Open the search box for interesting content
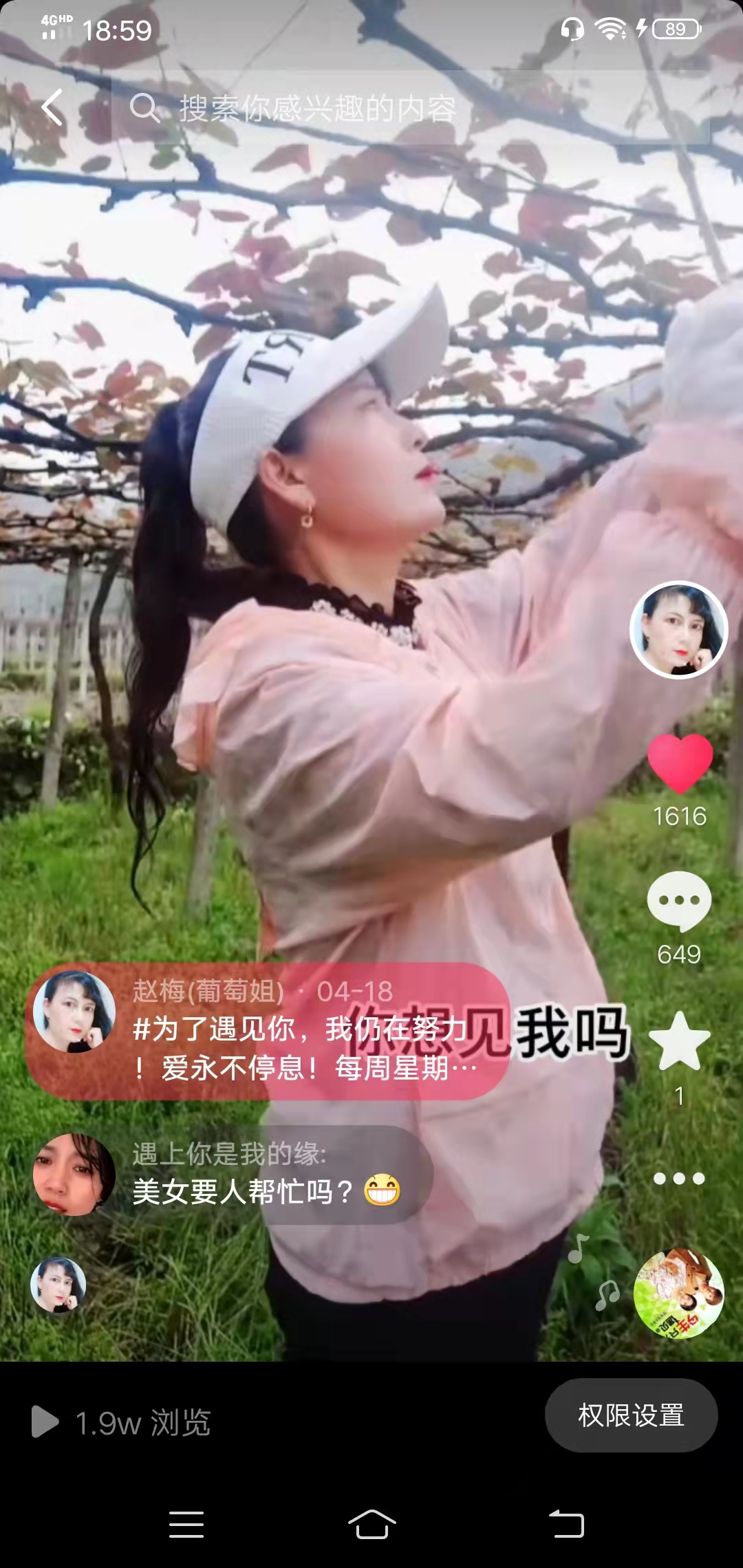The width and height of the screenshot is (743, 1568). tap(409, 109)
